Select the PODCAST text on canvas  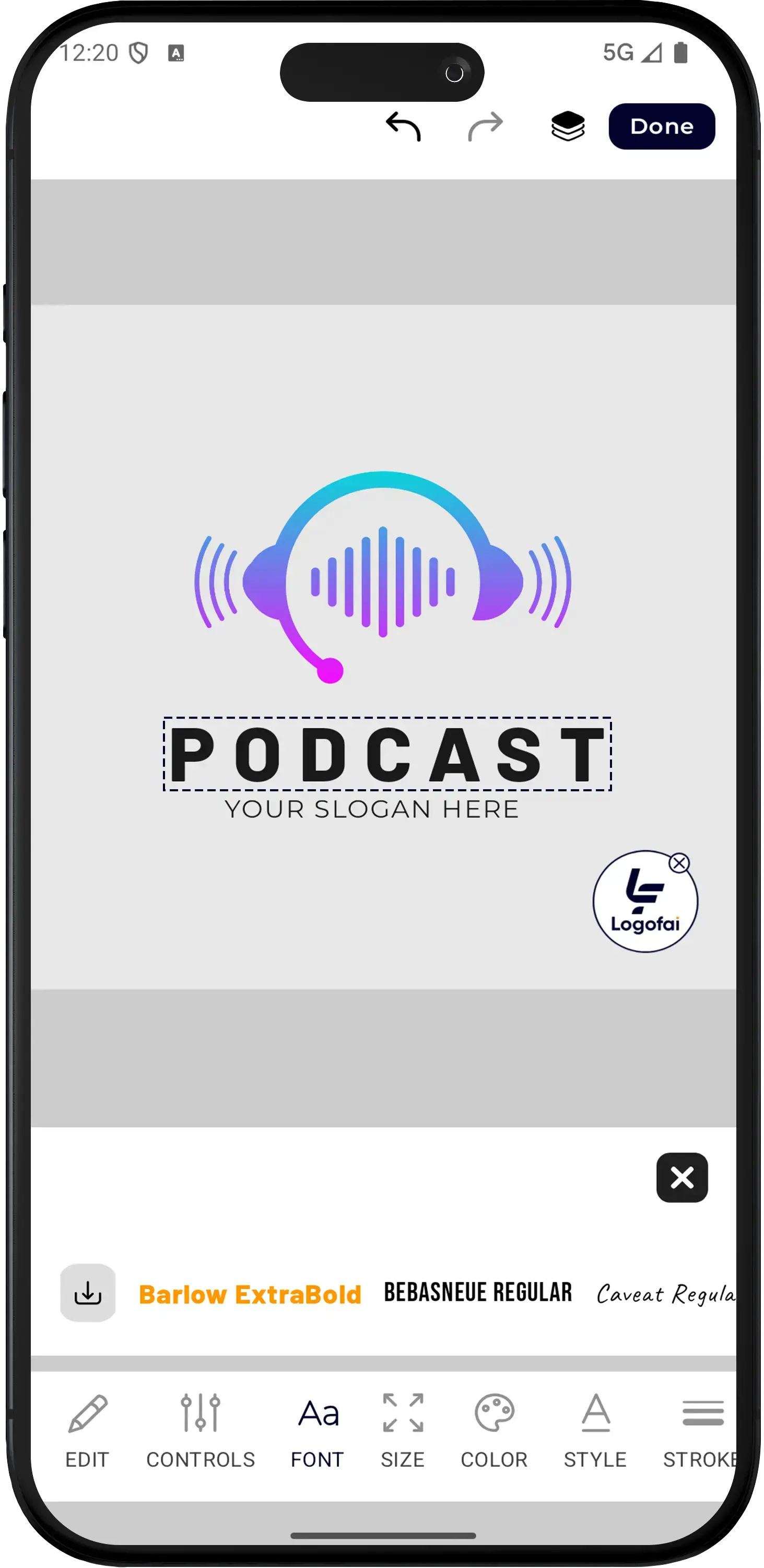click(x=386, y=754)
